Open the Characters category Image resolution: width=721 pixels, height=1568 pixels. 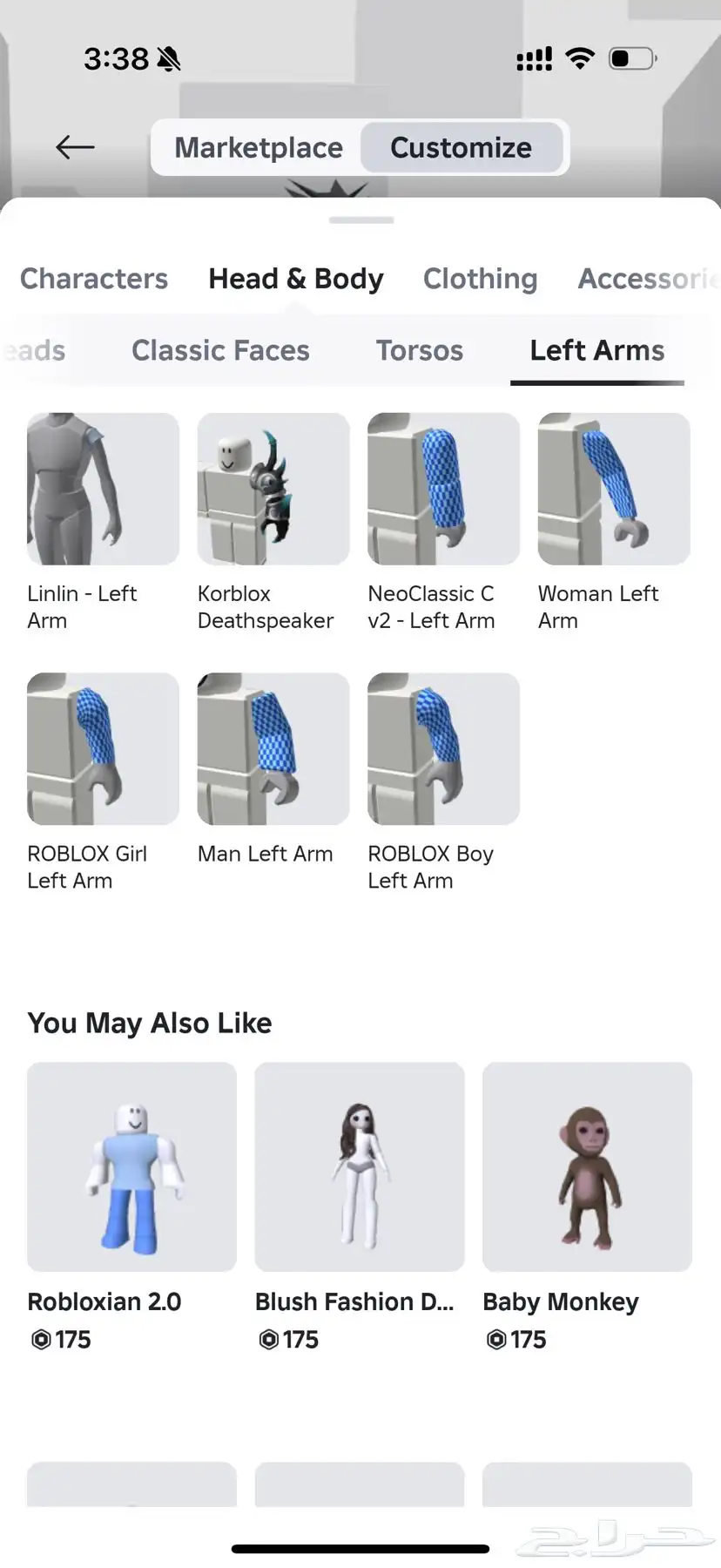[94, 279]
